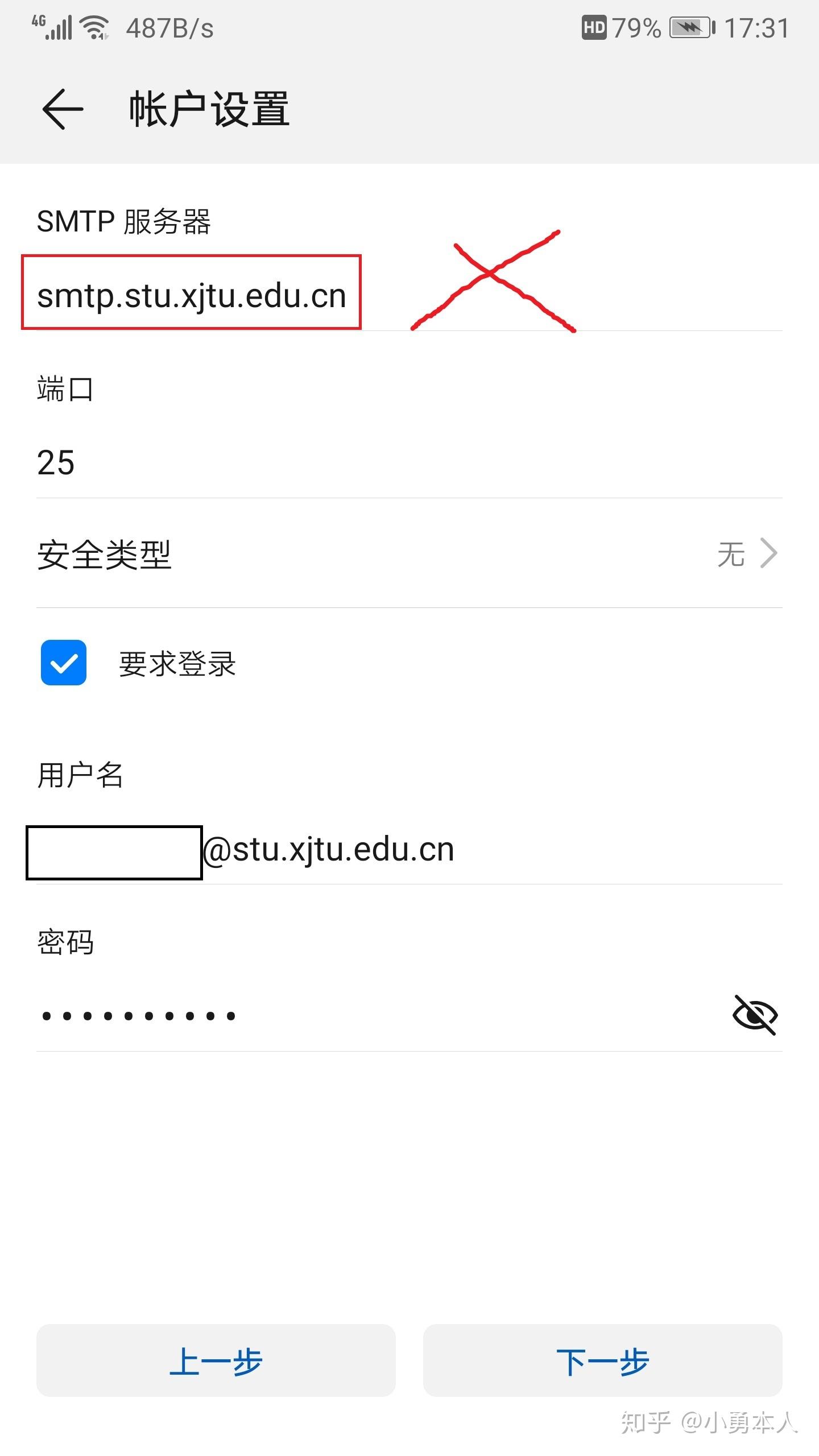Enable the login requirement checkbox
This screenshot has height=1456, width=819.
click(64, 663)
